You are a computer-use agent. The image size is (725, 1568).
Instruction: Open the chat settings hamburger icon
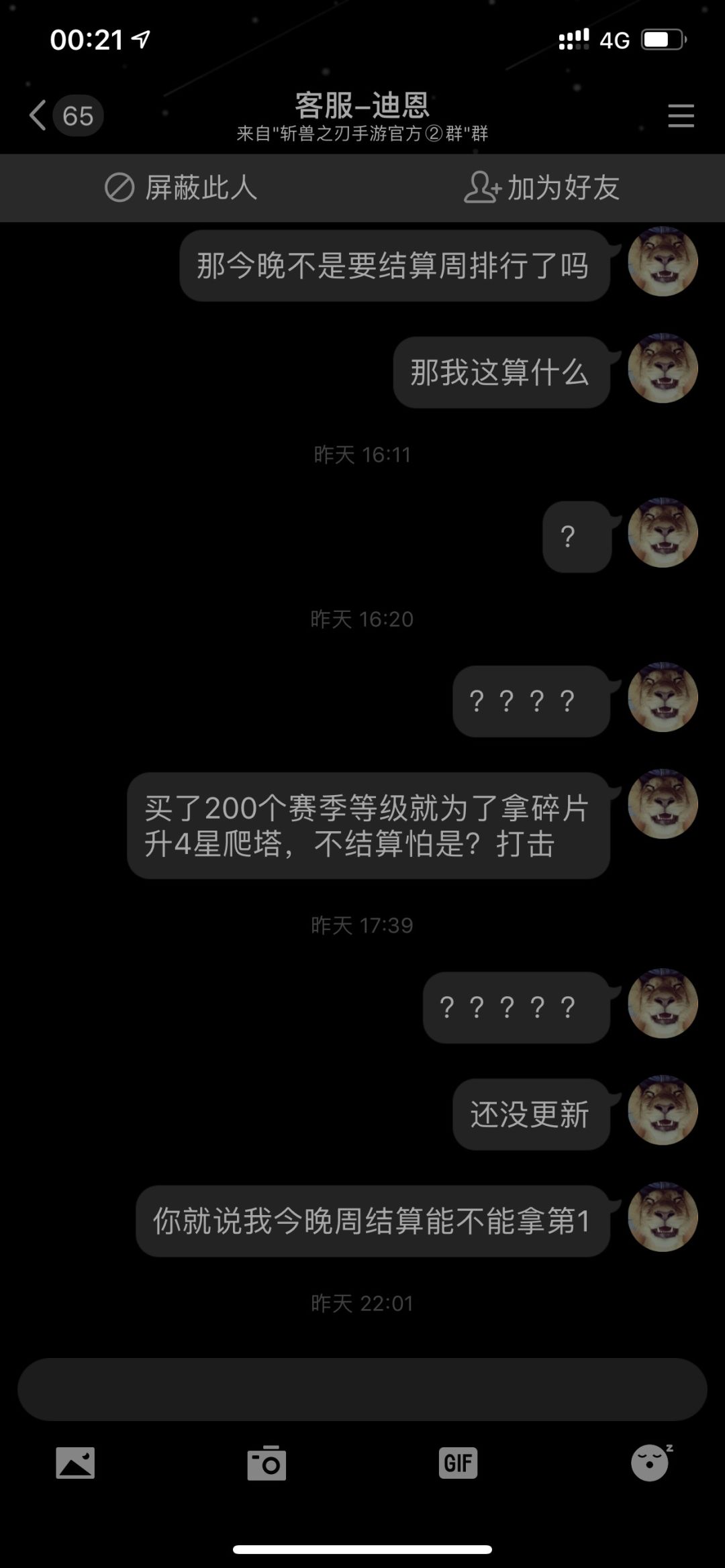coord(681,115)
